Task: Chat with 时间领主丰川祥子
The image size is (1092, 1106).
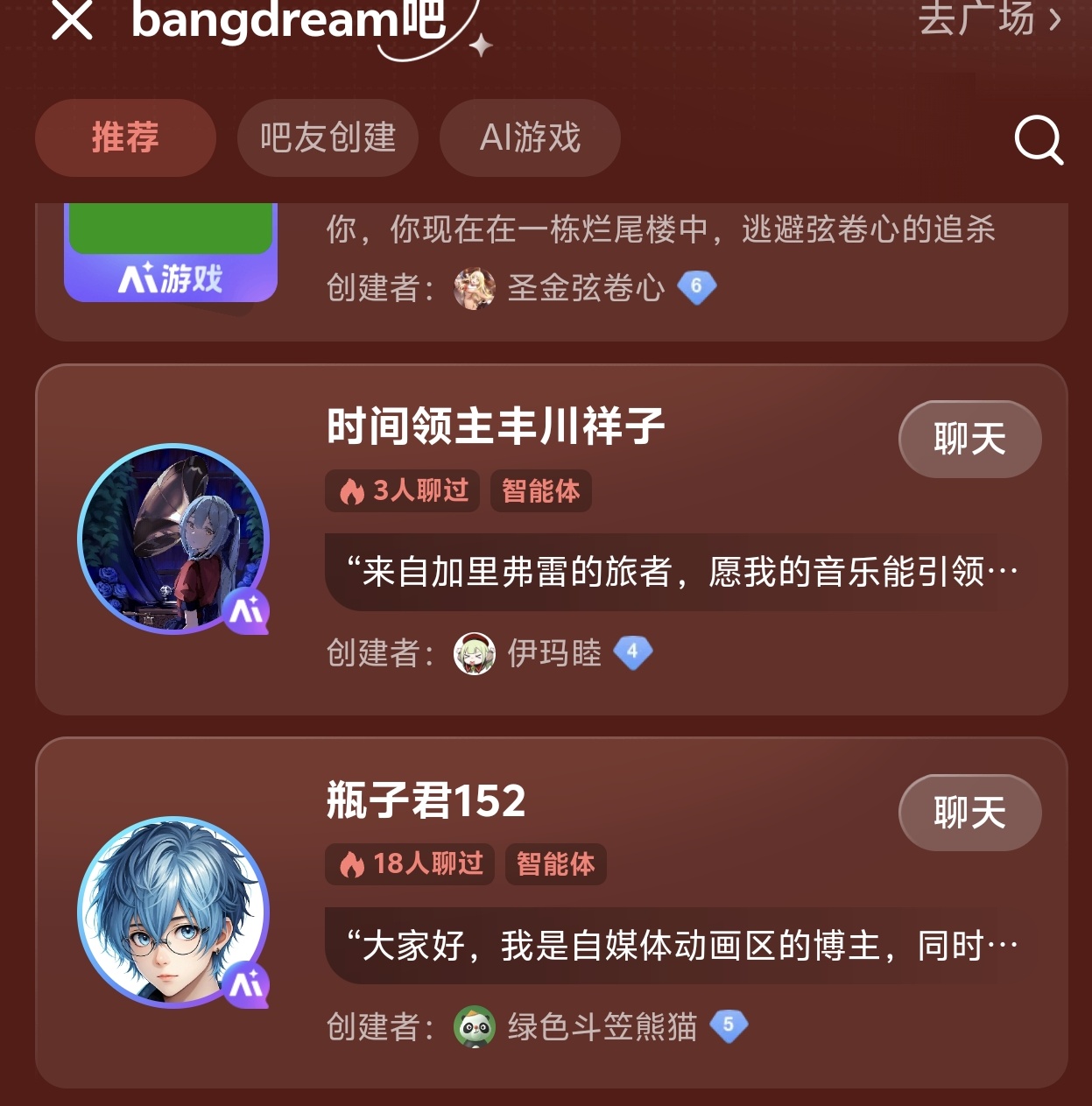Action: 969,439
